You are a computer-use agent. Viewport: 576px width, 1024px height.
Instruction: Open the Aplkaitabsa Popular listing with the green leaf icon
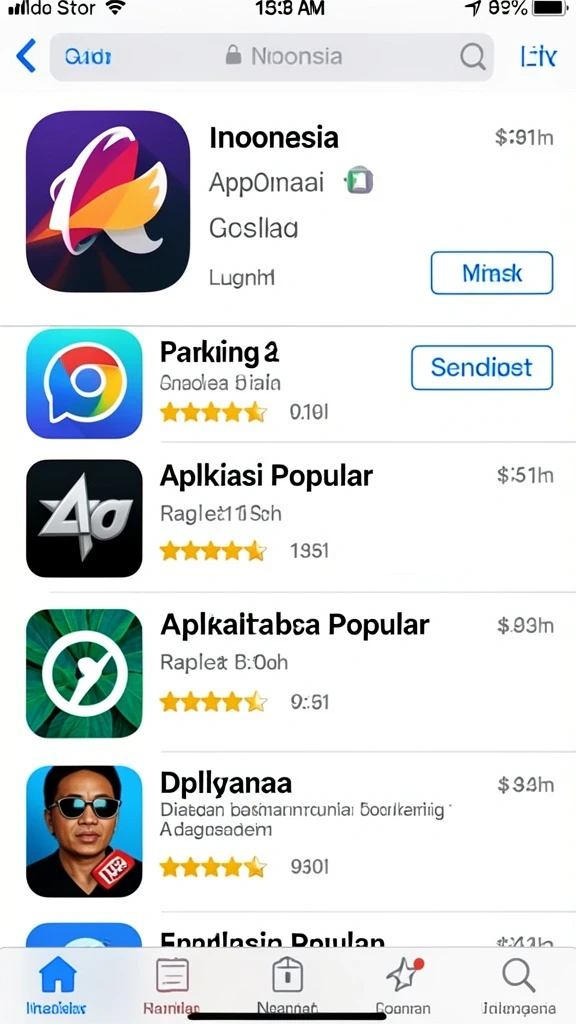[288, 673]
